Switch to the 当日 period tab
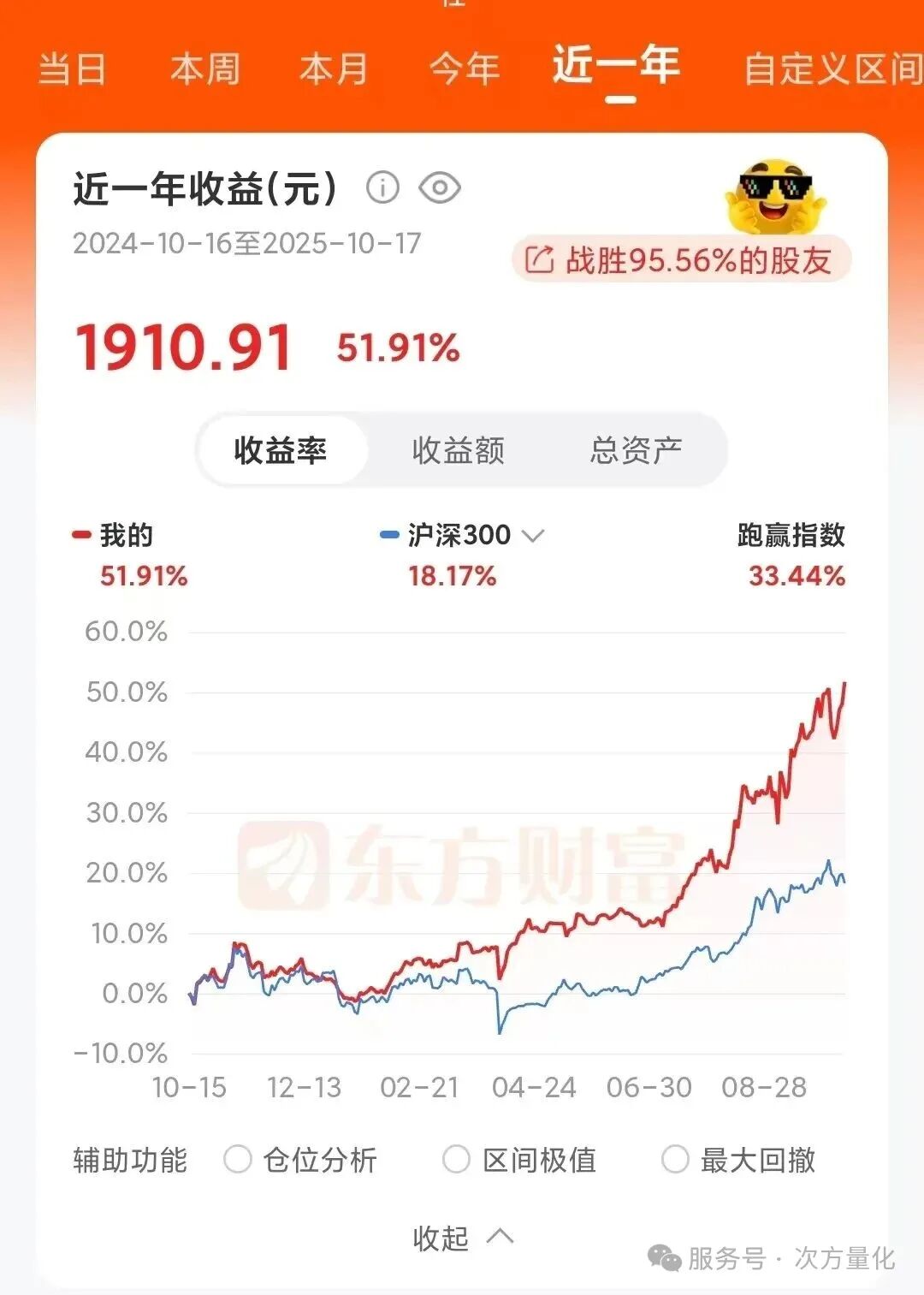 73,70
